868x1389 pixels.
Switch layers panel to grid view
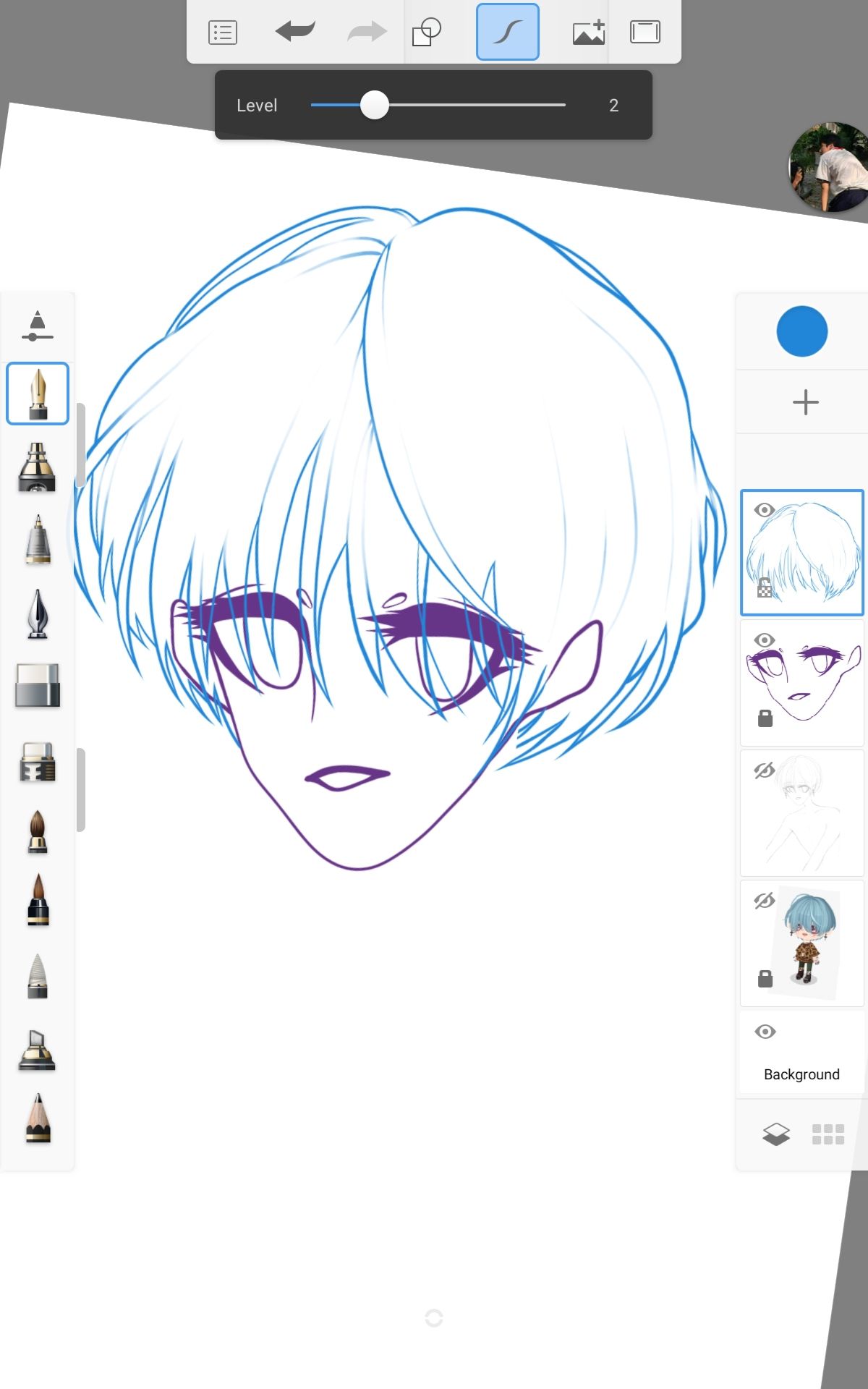[828, 1134]
